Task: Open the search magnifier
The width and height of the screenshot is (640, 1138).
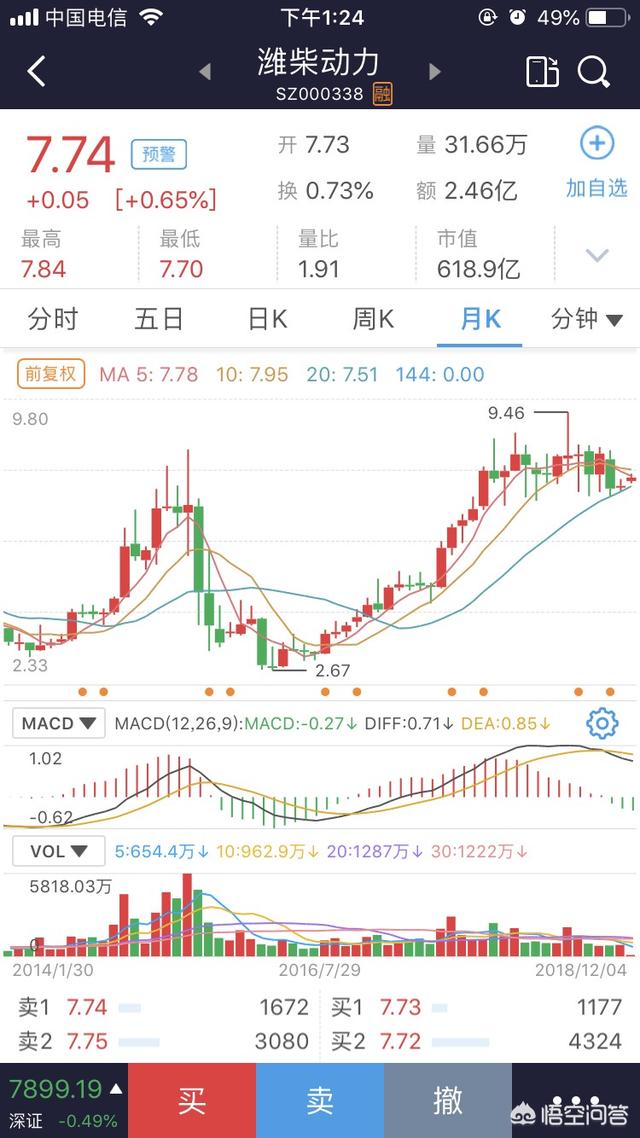Action: (594, 71)
